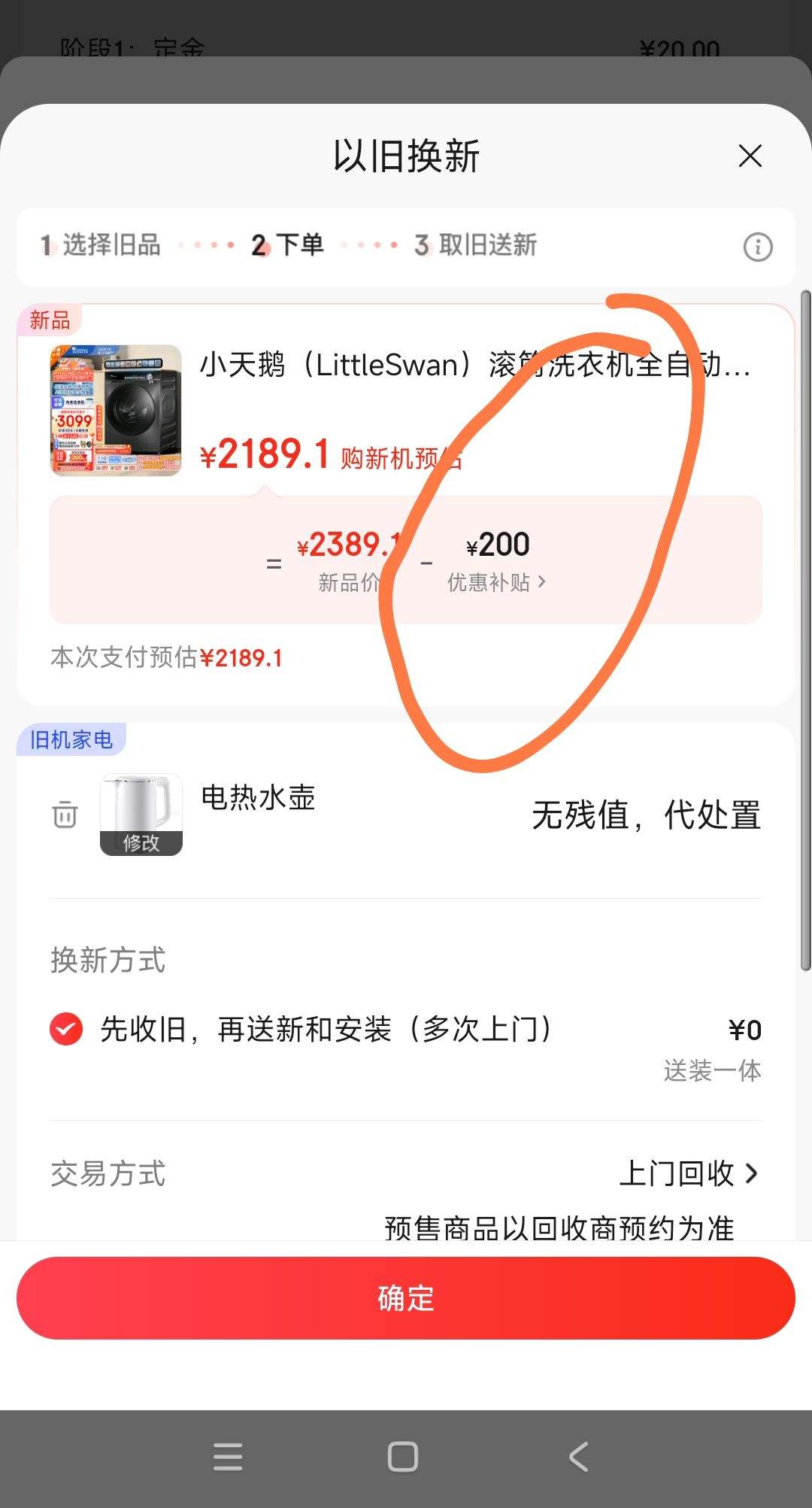Open recent apps from the navigation bar
This screenshot has height=1508, width=812.
228,1455
